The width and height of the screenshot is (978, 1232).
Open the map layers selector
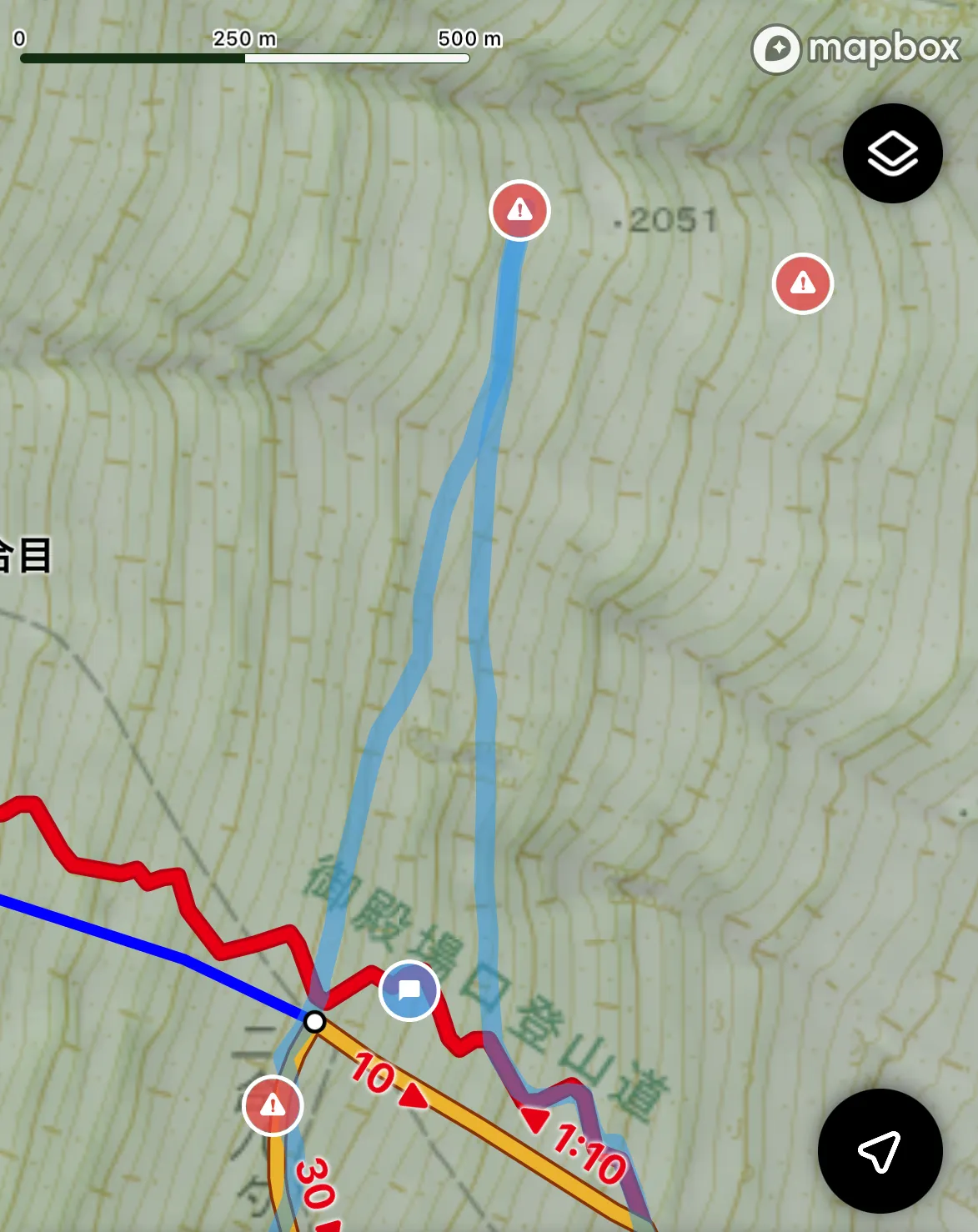(x=892, y=153)
